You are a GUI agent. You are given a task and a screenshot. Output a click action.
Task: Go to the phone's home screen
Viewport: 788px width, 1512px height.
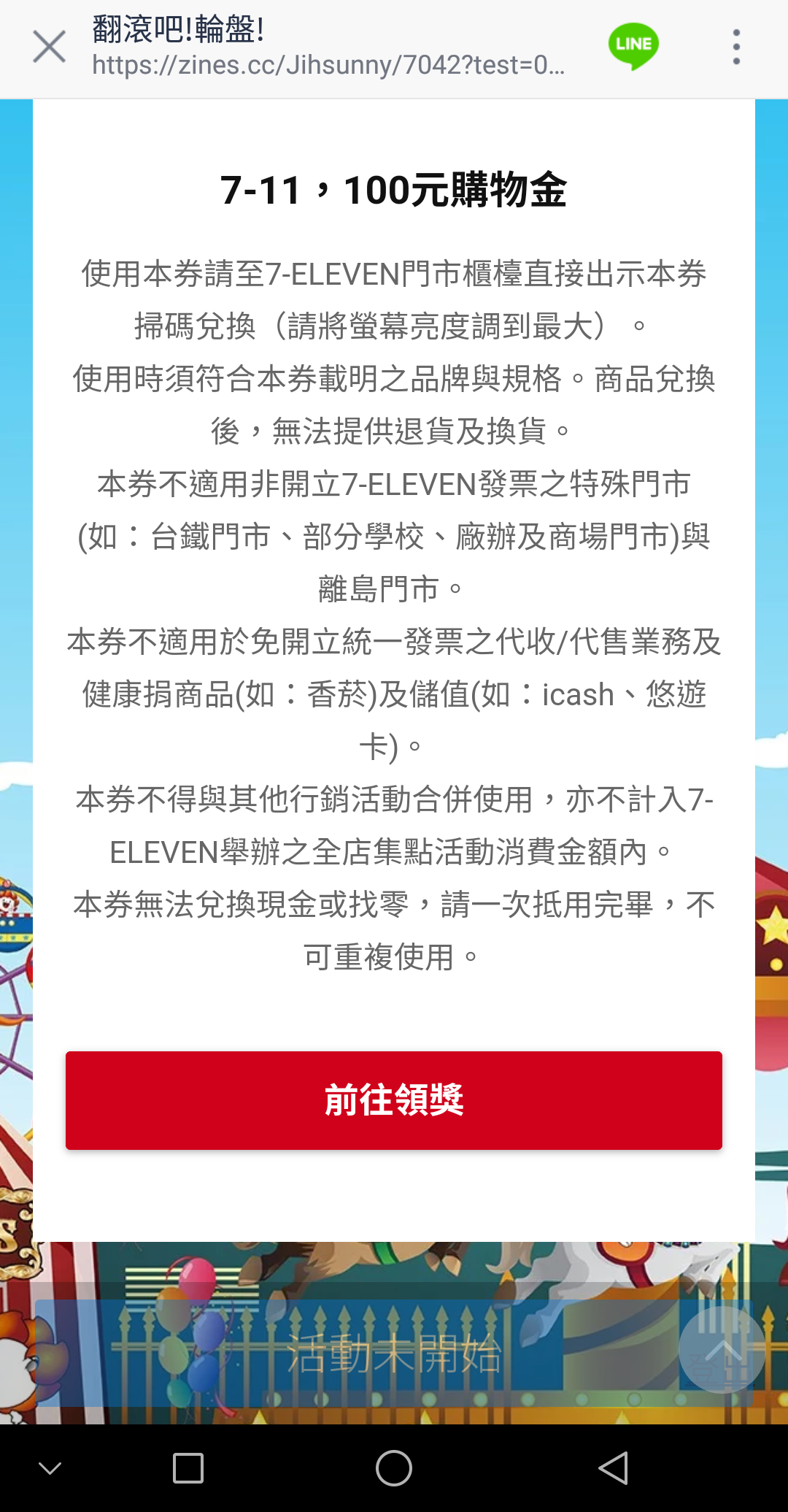[394, 1467]
